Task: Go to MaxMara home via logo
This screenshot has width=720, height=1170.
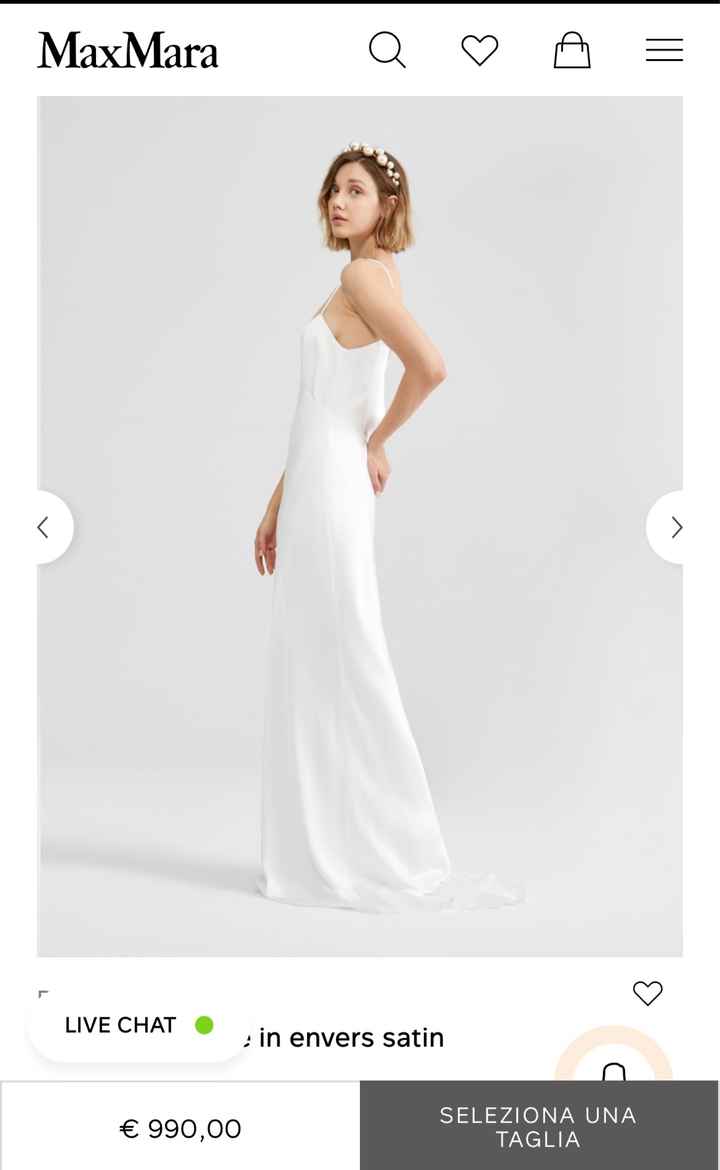Action: pyautogui.click(x=128, y=50)
